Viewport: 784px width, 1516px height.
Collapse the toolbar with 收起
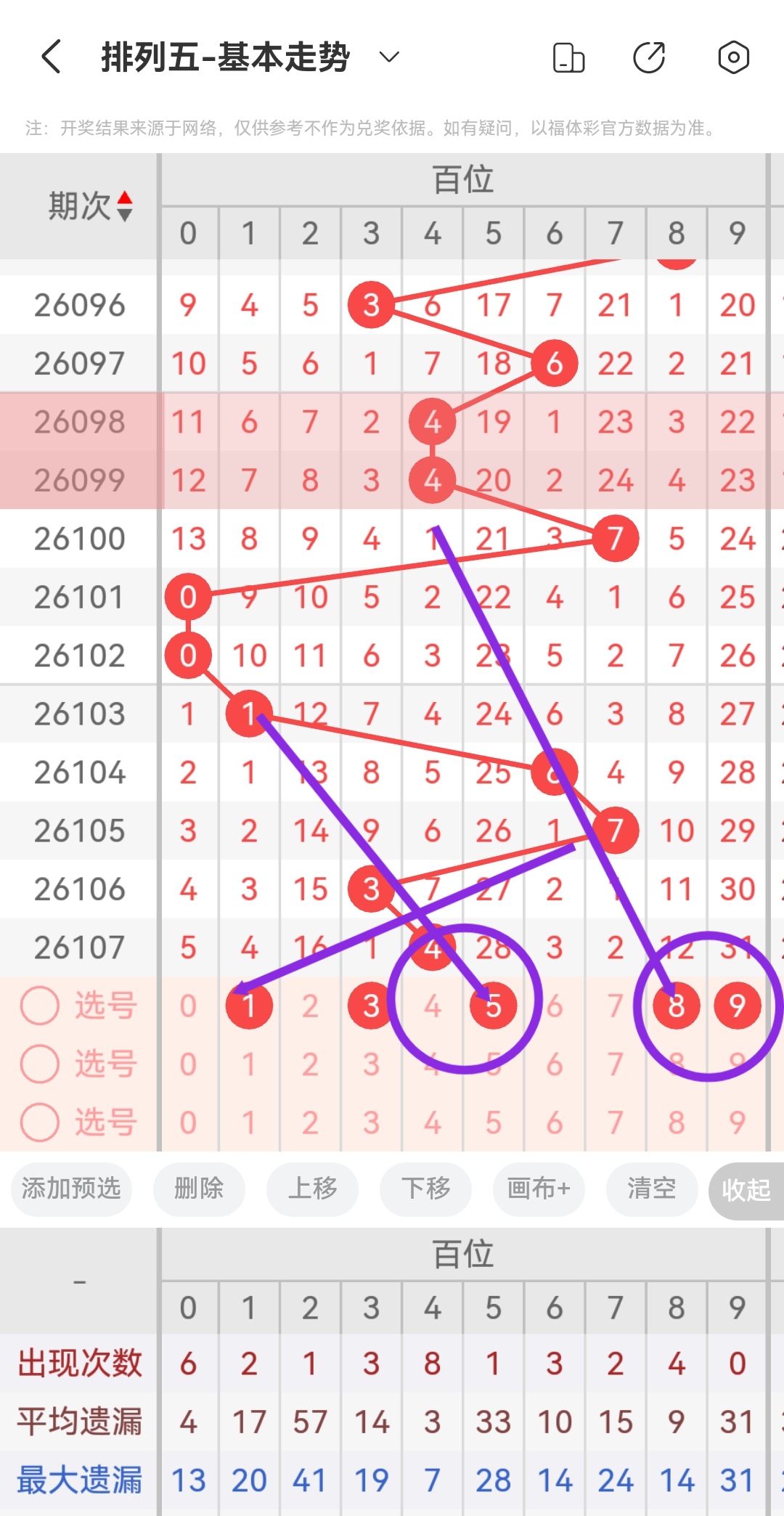[x=746, y=1189]
